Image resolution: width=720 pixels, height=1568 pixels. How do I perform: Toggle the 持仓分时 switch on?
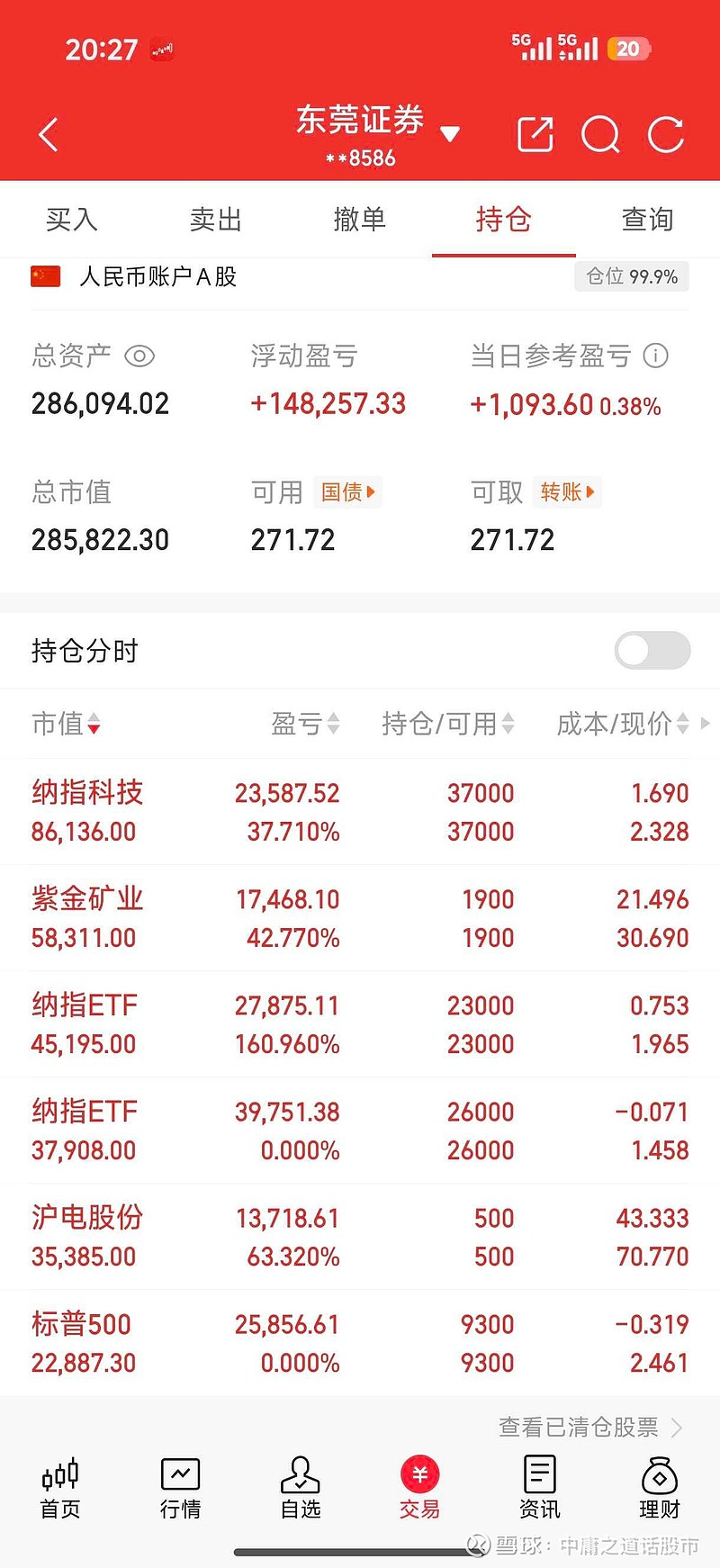(x=652, y=650)
